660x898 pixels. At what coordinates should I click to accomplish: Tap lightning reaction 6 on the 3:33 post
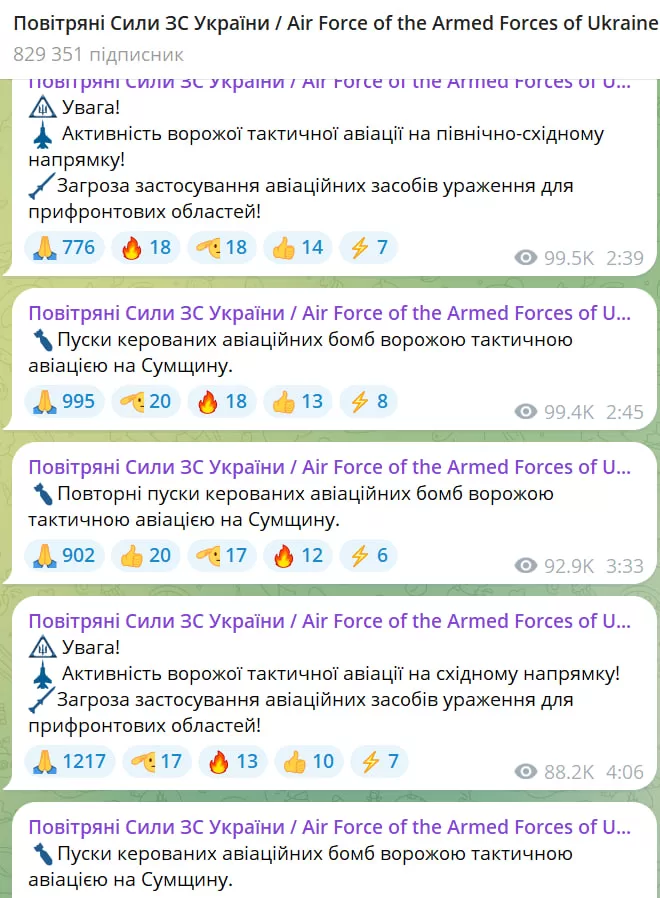click(x=369, y=555)
